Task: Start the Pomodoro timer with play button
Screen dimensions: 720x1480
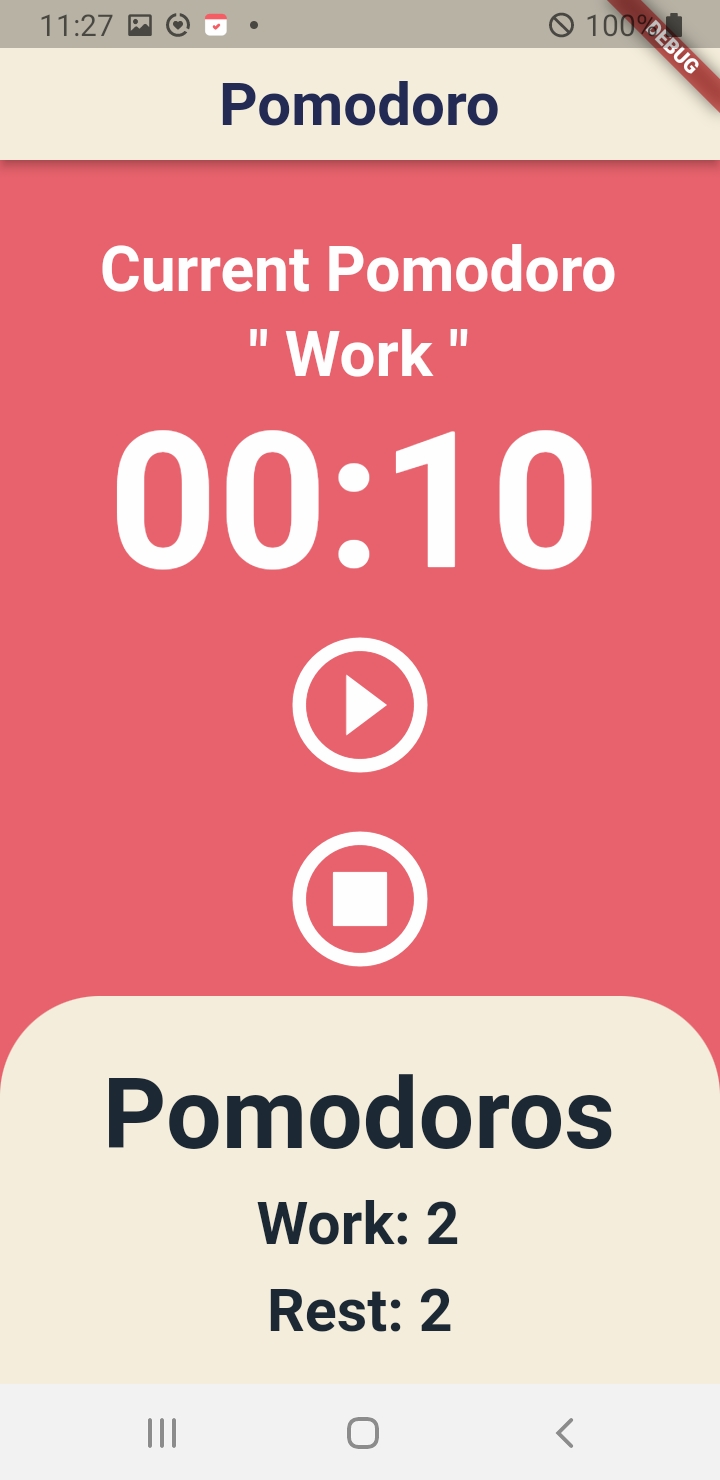Action: 360,705
